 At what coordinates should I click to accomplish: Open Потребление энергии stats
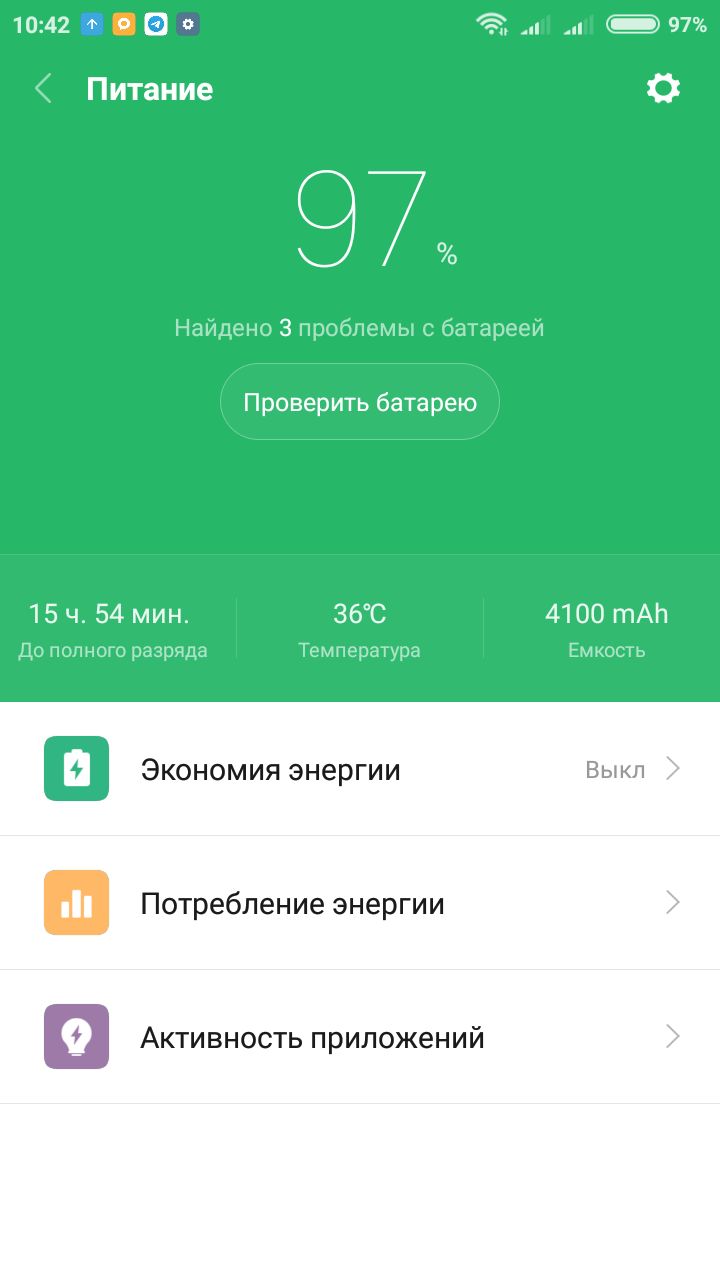coord(360,903)
